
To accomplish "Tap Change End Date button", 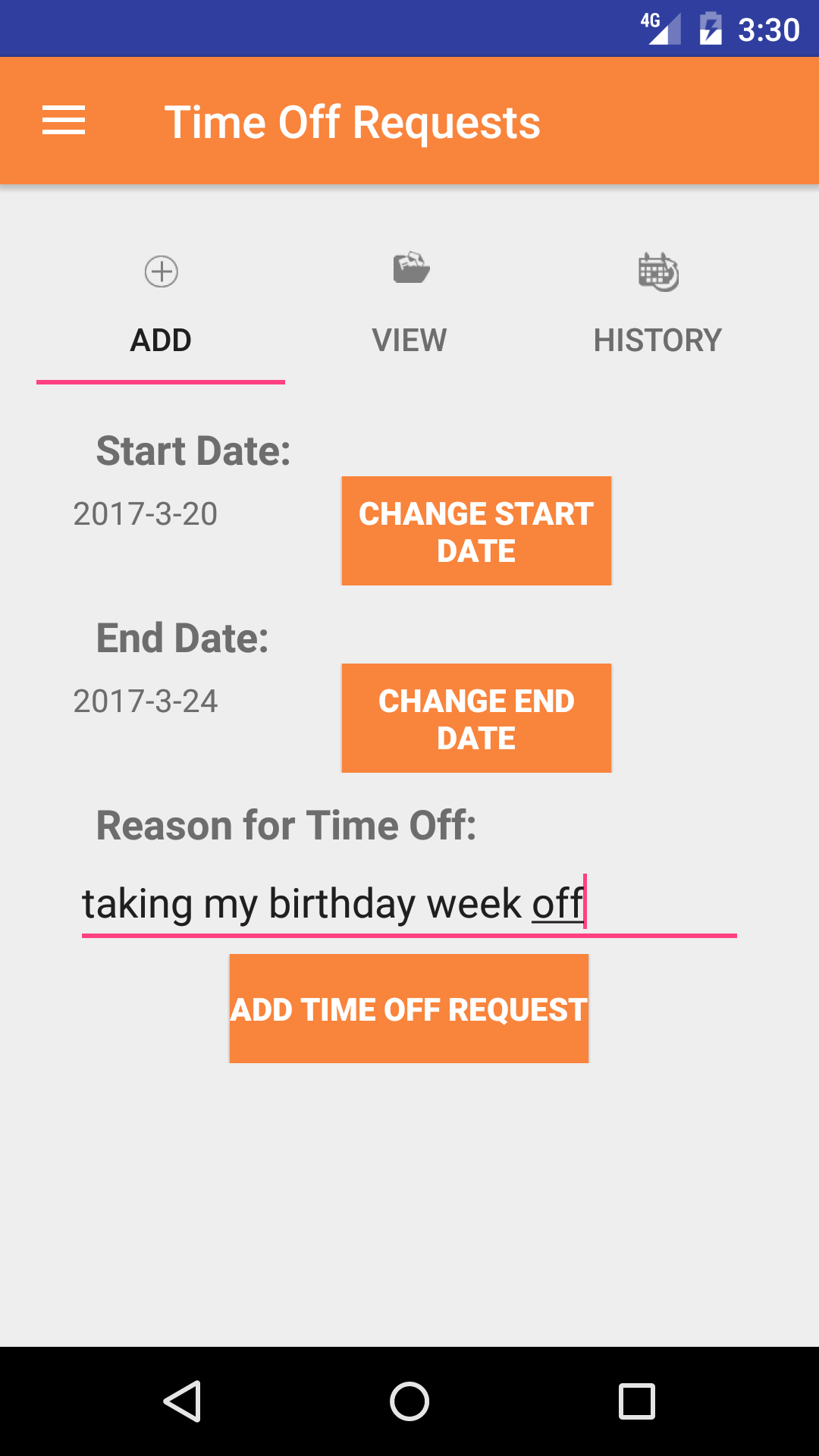I will (476, 718).
